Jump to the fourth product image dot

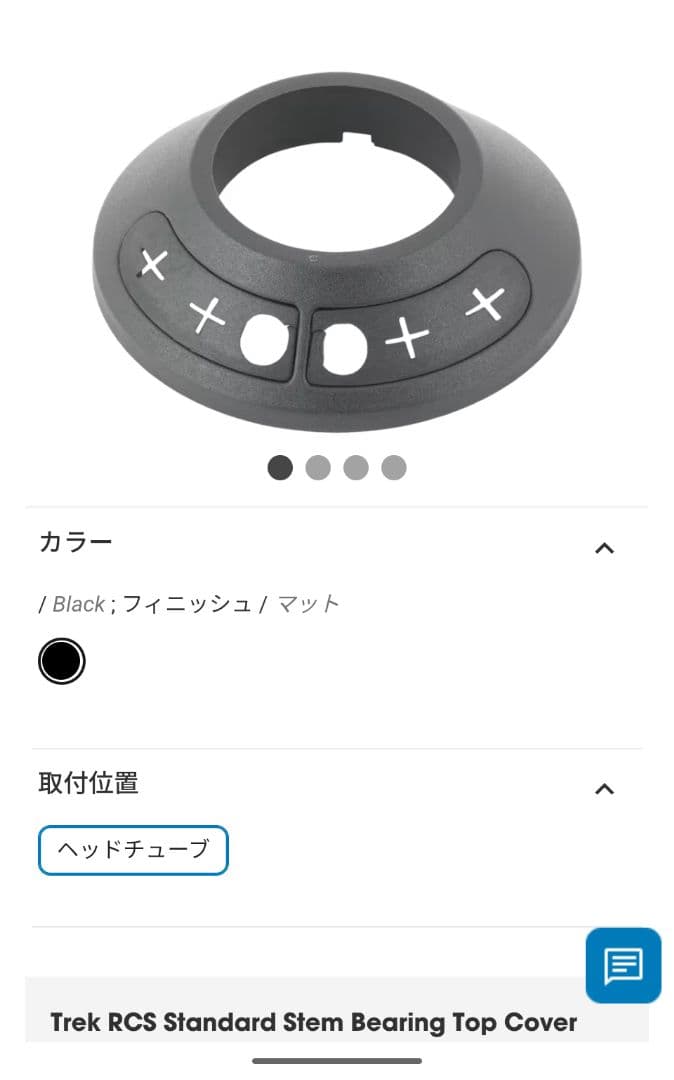pyautogui.click(x=394, y=467)
